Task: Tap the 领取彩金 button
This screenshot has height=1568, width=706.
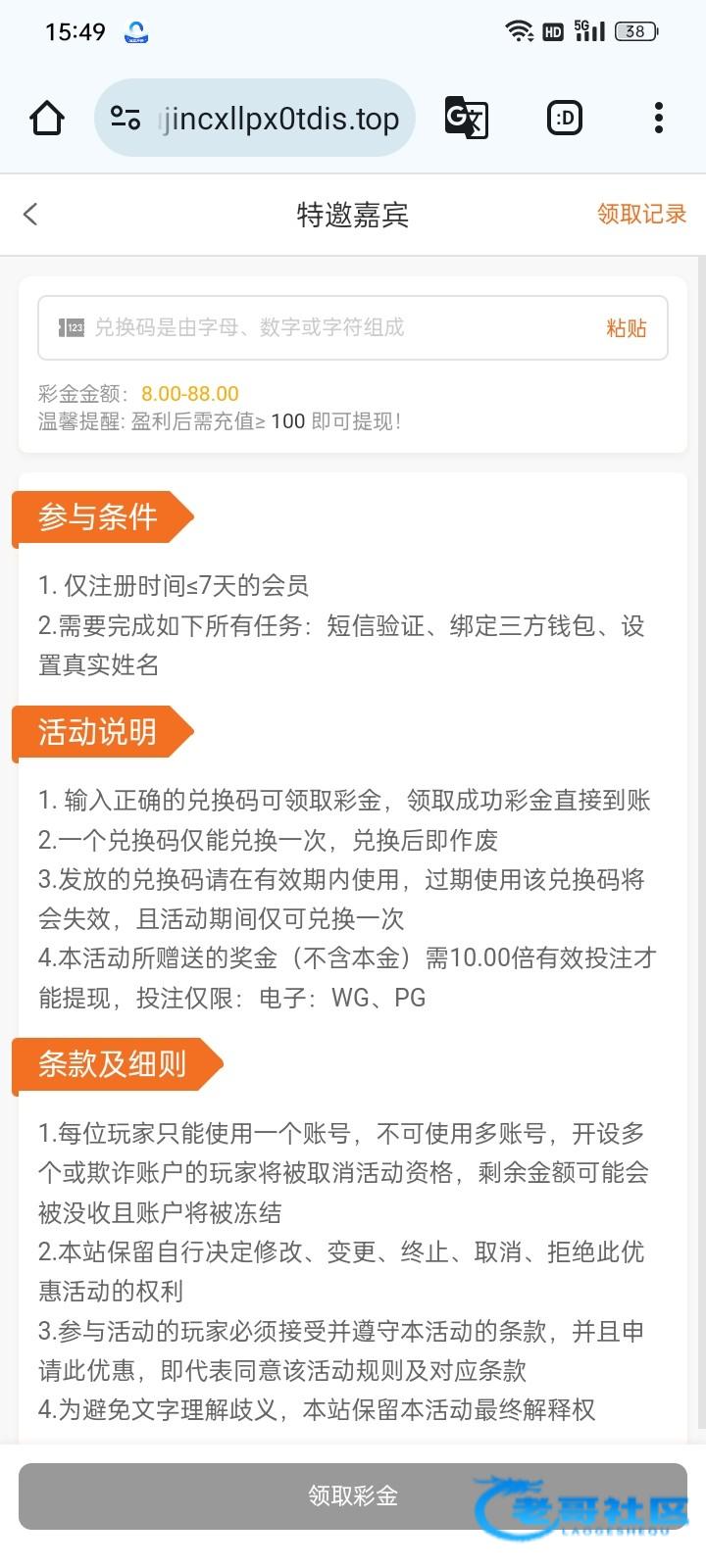Action: 353,1495
